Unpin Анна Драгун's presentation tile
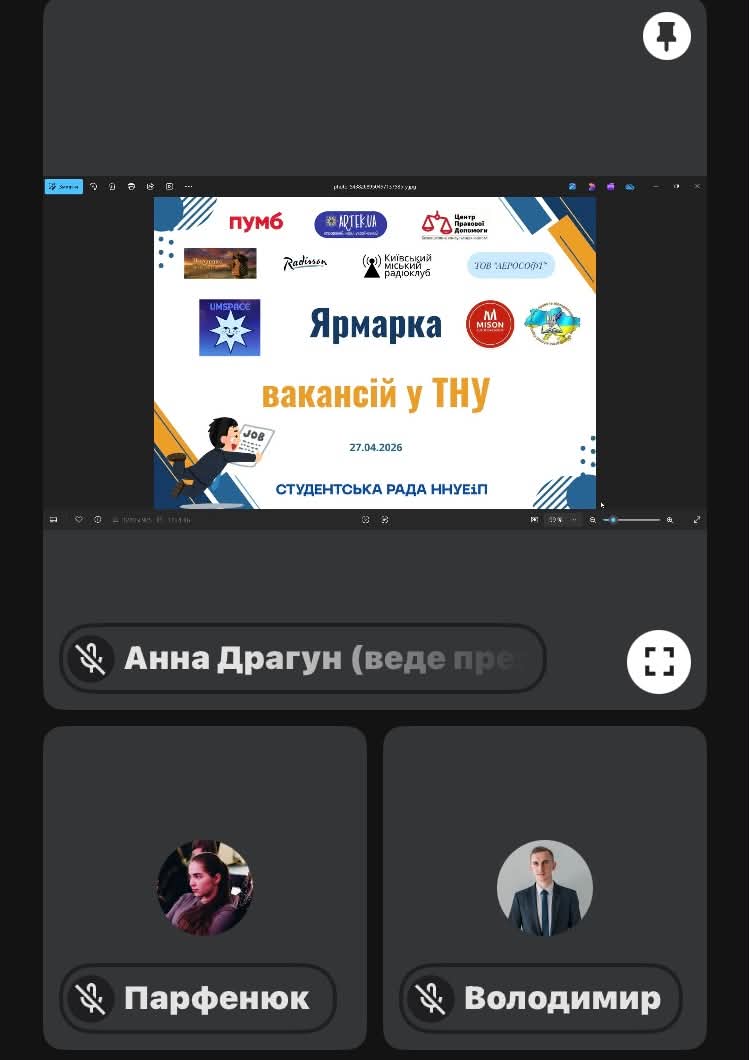The height and width of the screenshot is (1060, 749). pyautogui.click(x=666, y=37)
